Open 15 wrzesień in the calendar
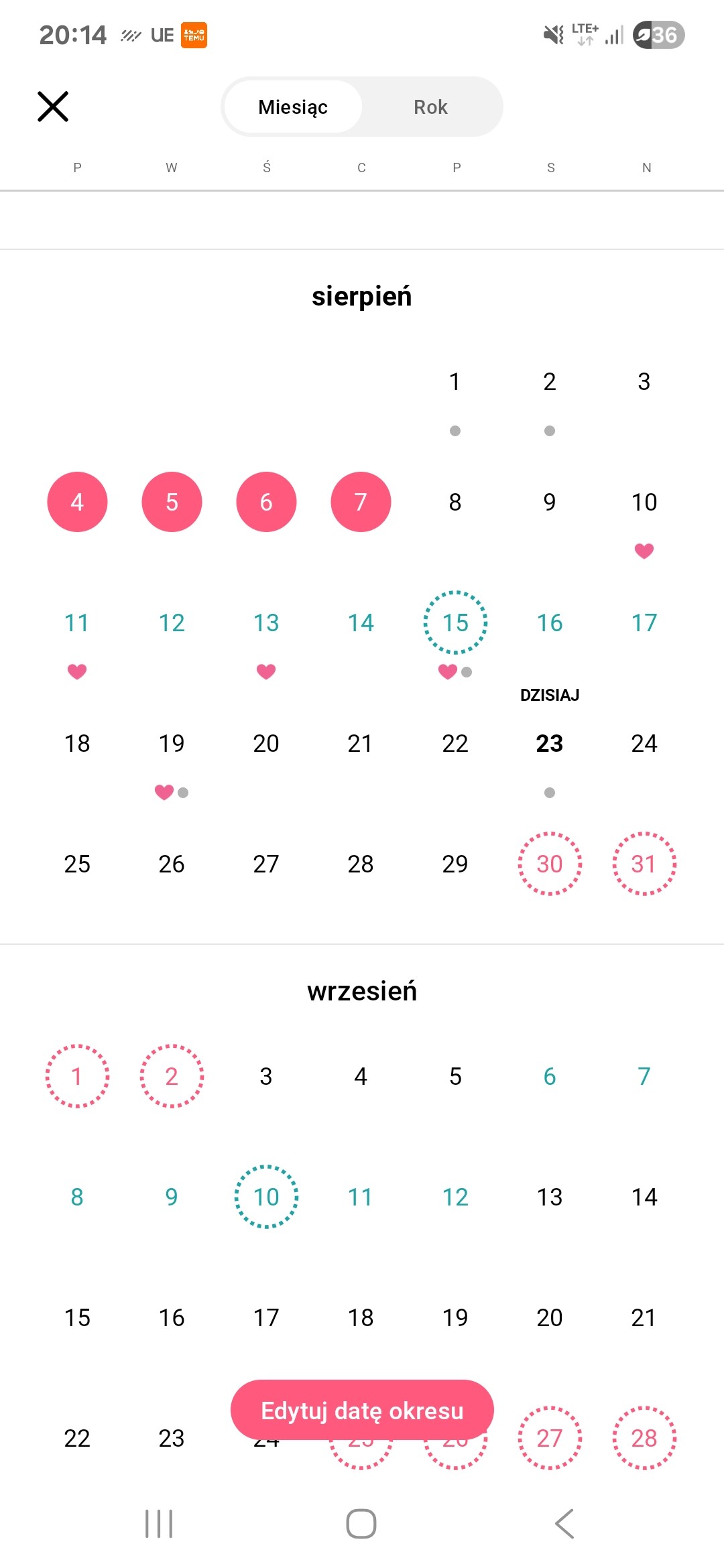This screenshot has width=724, height=1568. tap(77, 1317)
